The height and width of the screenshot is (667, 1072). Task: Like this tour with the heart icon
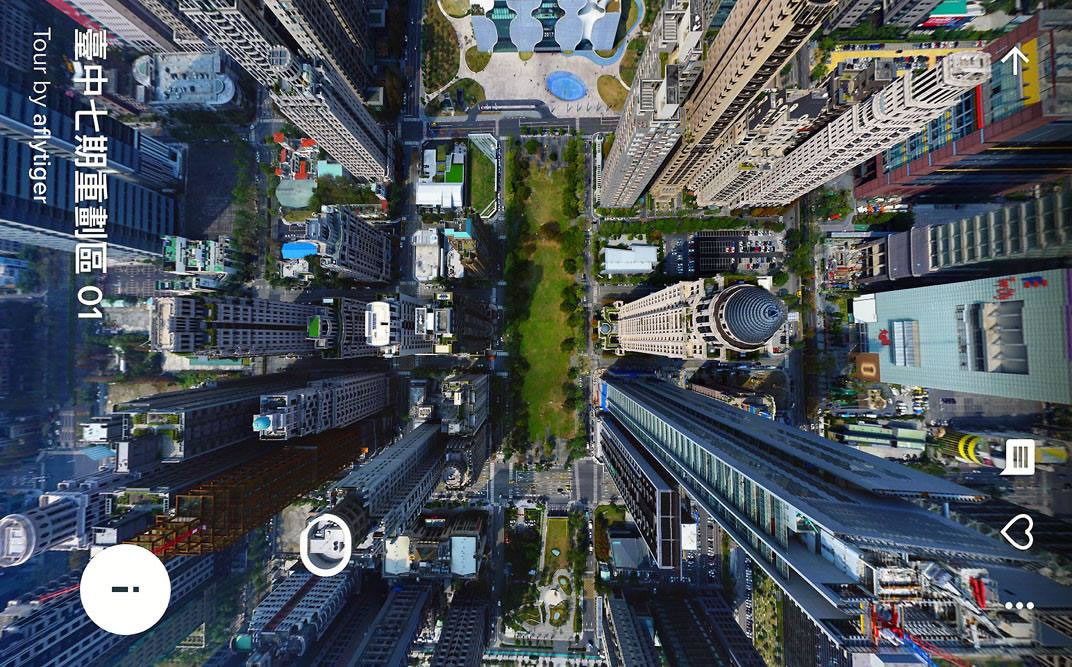1018,532
